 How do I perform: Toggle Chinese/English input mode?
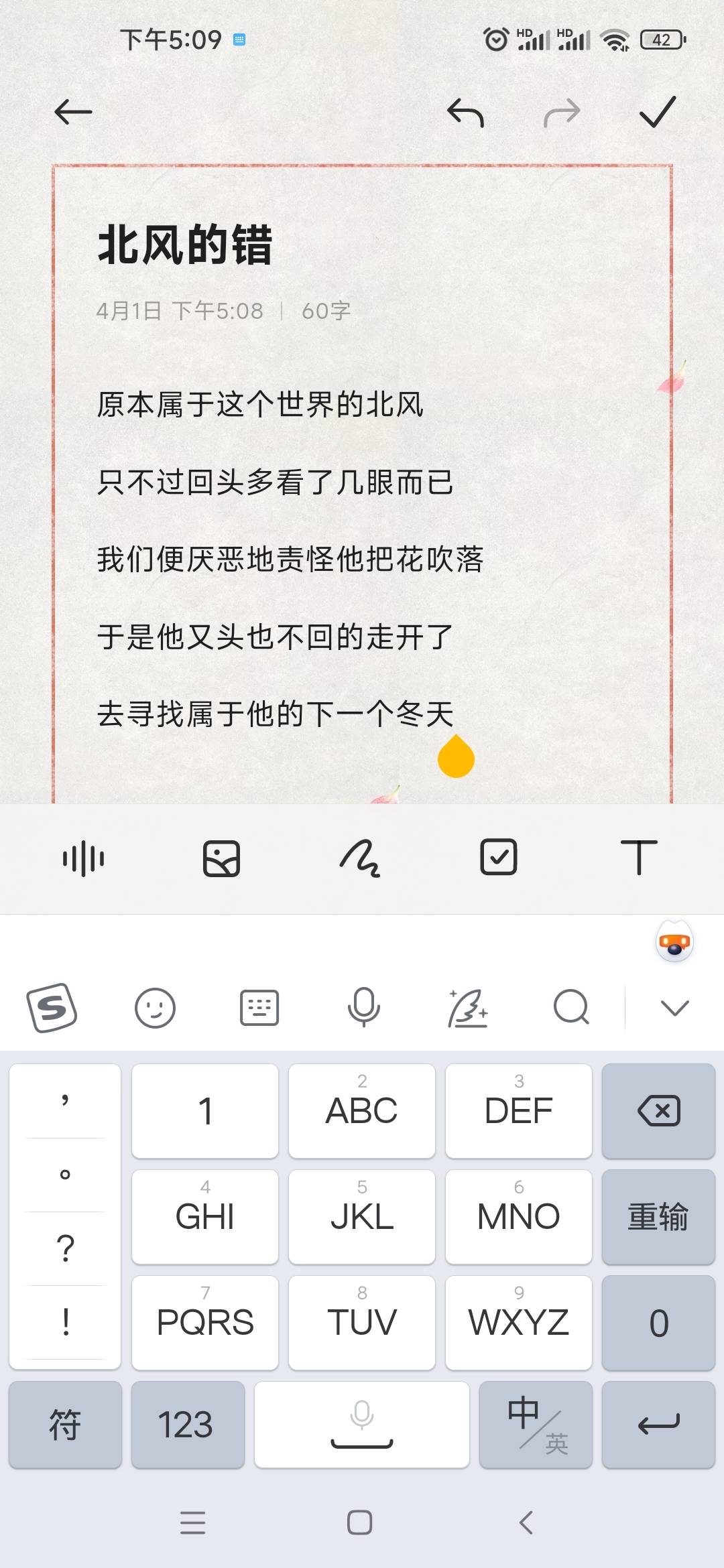536,1425
